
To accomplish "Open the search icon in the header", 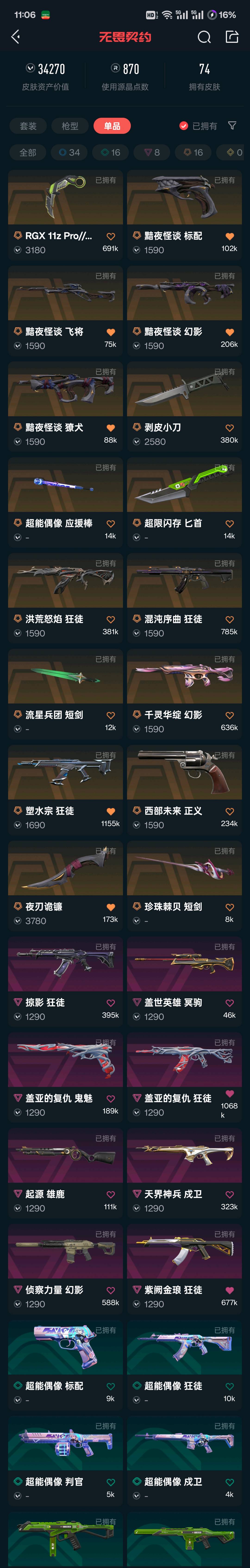I will pos(204,37).
